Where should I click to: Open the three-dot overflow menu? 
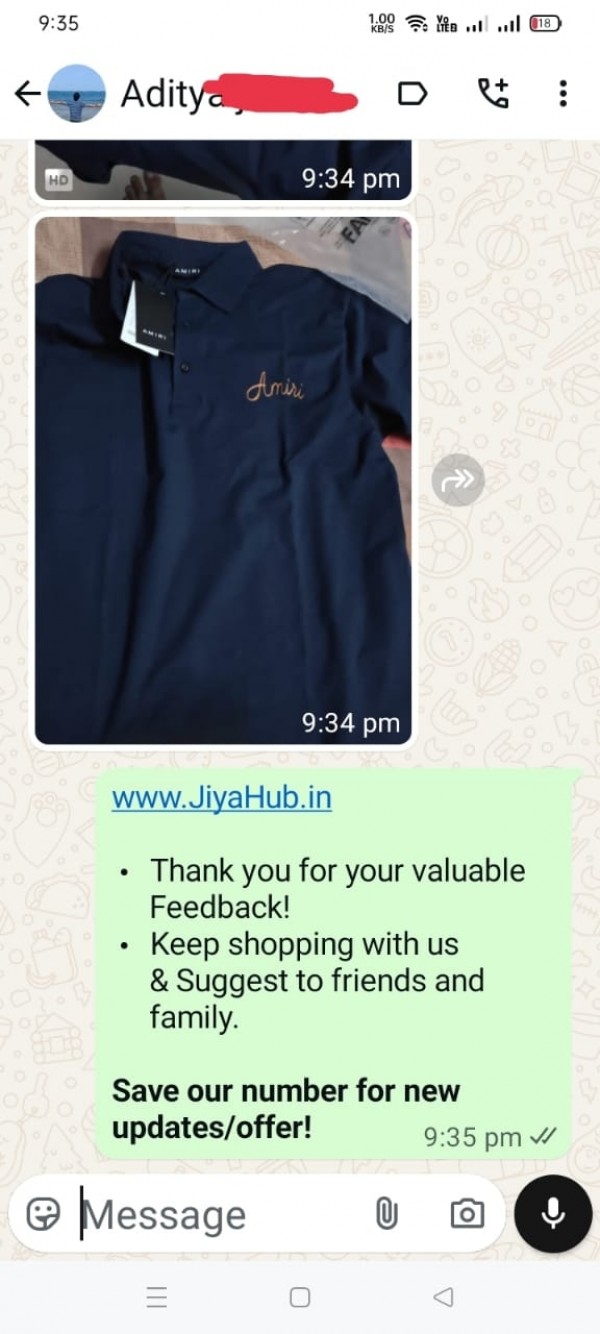tap(563, 94)
